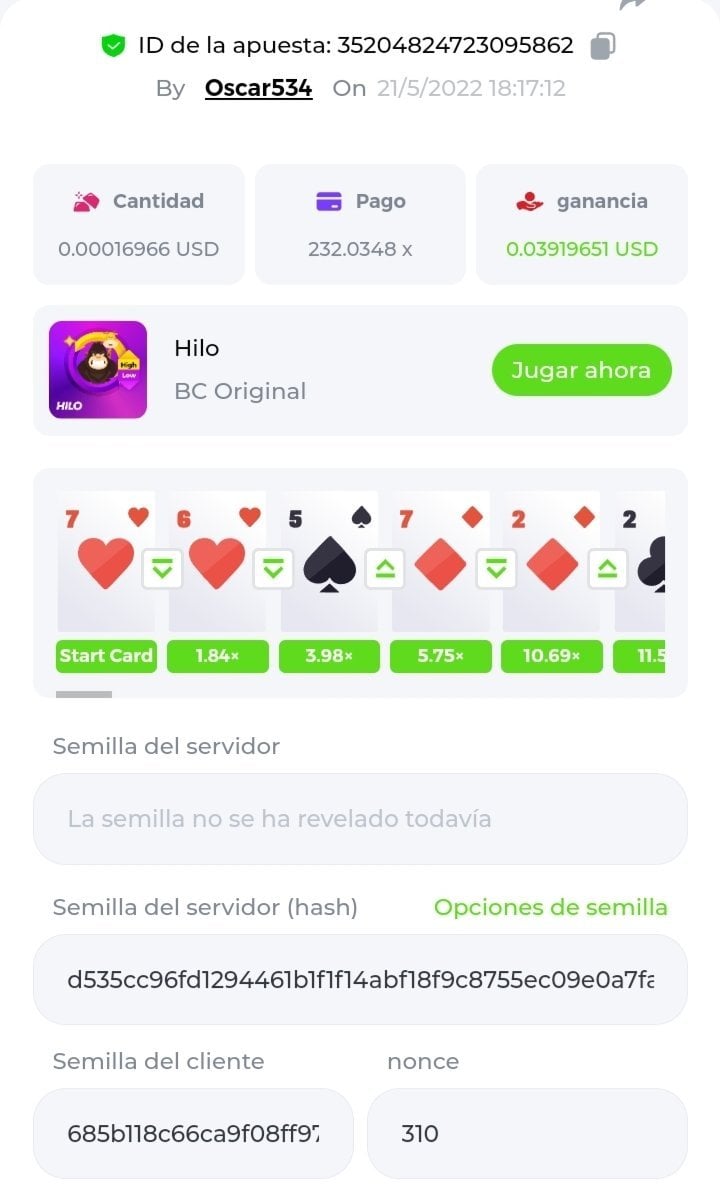Copy the bet ID to clipboard
Image resolution: width=720 pixels, height=1192 pixels.
click(x=602, y=45)
